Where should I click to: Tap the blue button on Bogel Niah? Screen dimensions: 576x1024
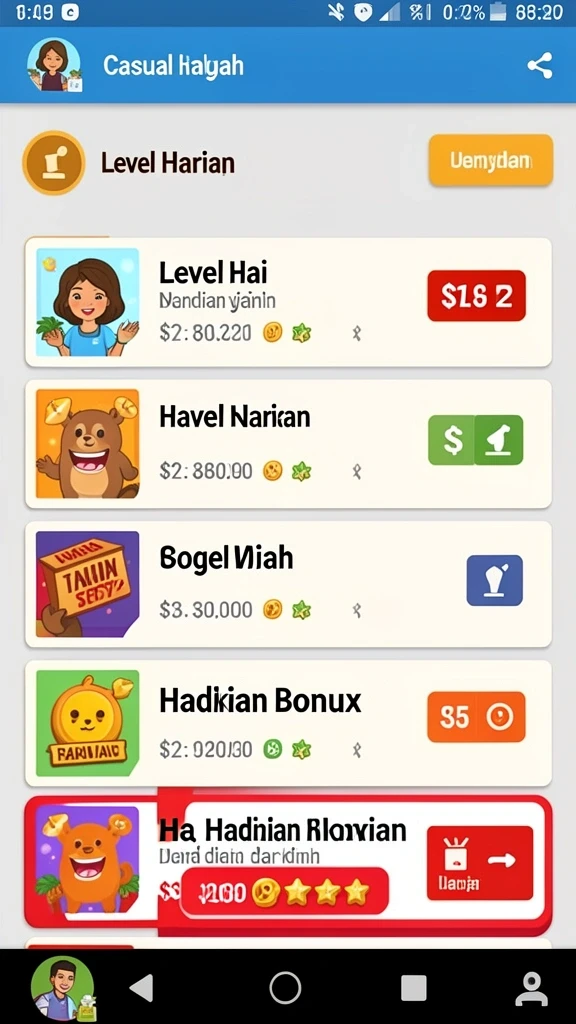[494, 581]
